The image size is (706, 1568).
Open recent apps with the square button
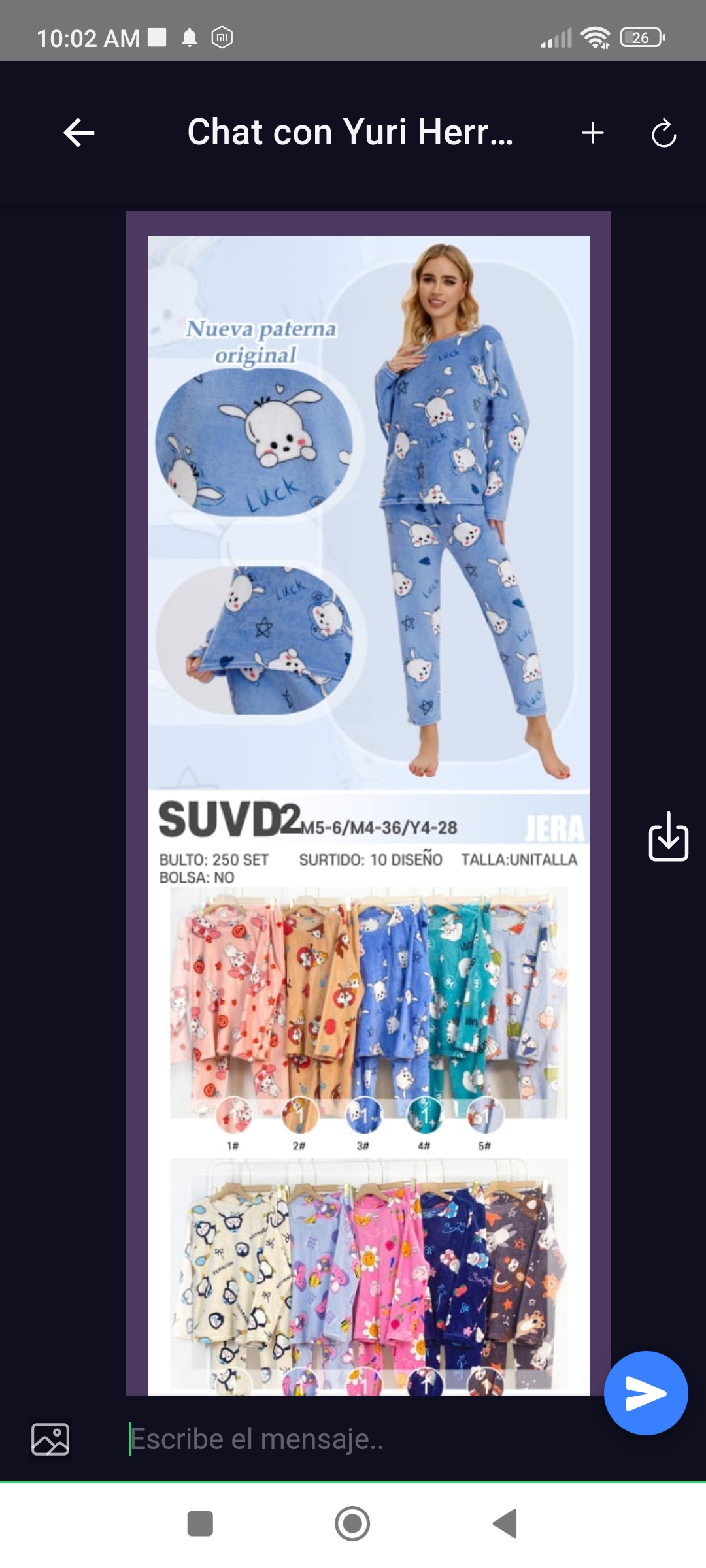coord(200,1524)
